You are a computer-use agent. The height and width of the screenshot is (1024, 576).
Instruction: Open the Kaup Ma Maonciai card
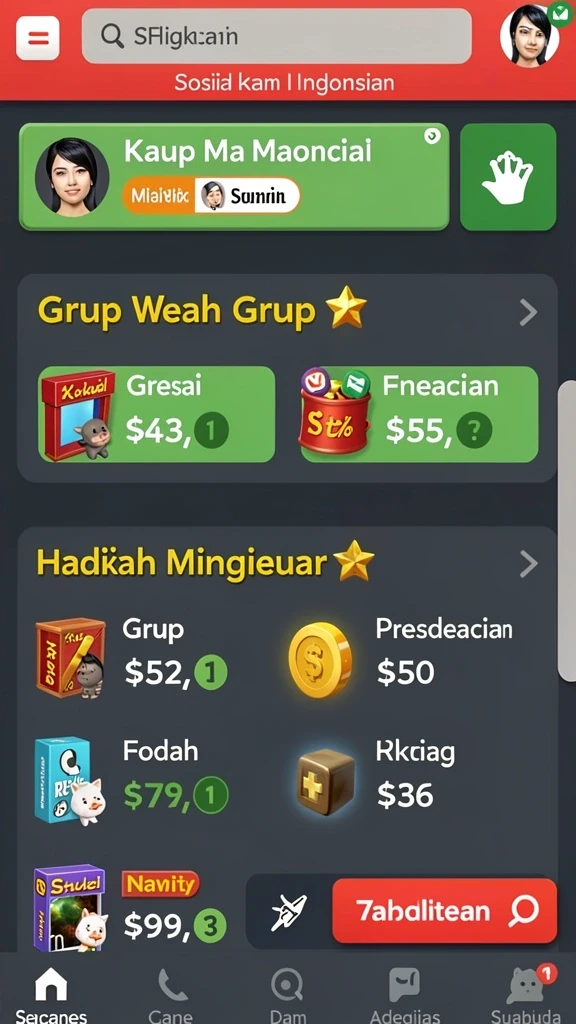pyautogui.click(x=234, y=176)
